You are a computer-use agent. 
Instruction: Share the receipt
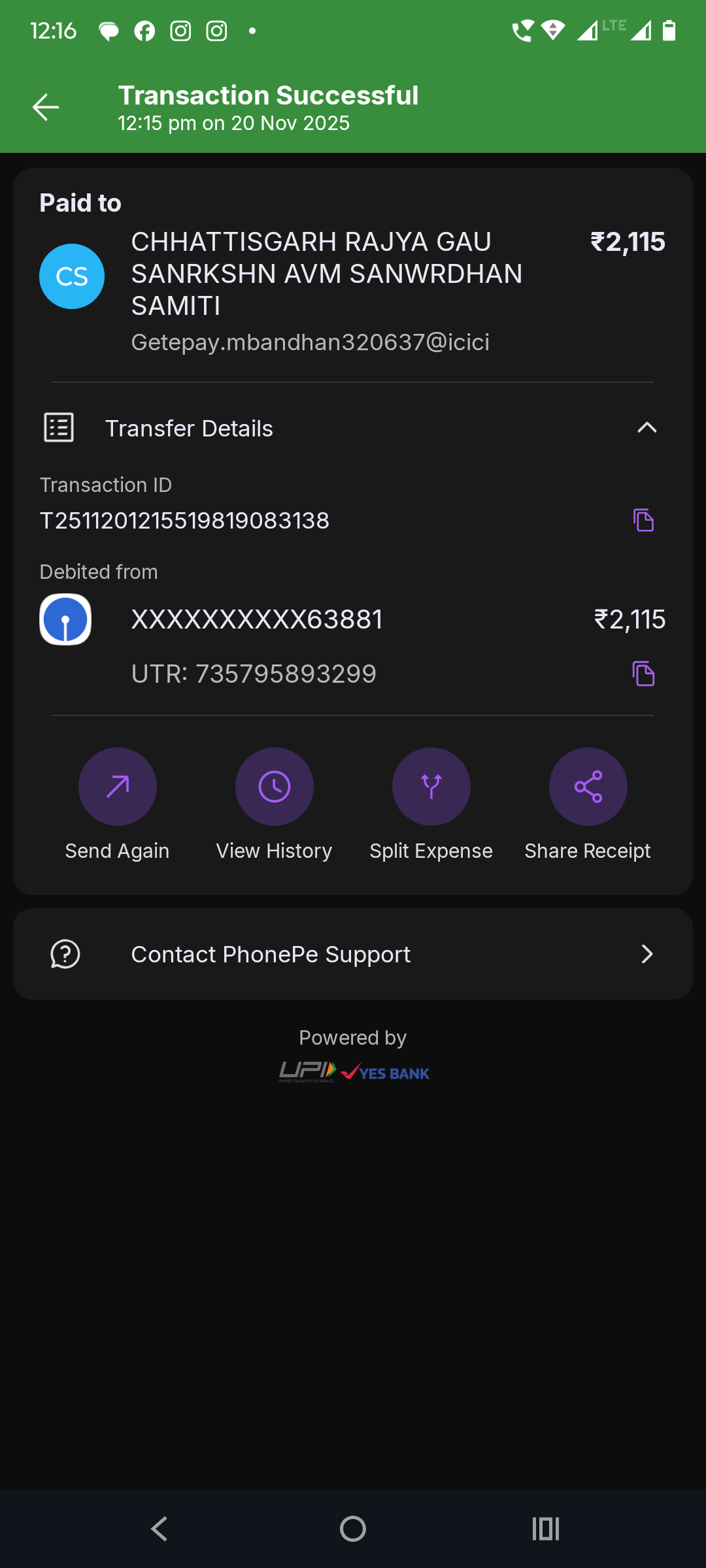(x=588, y=787)
